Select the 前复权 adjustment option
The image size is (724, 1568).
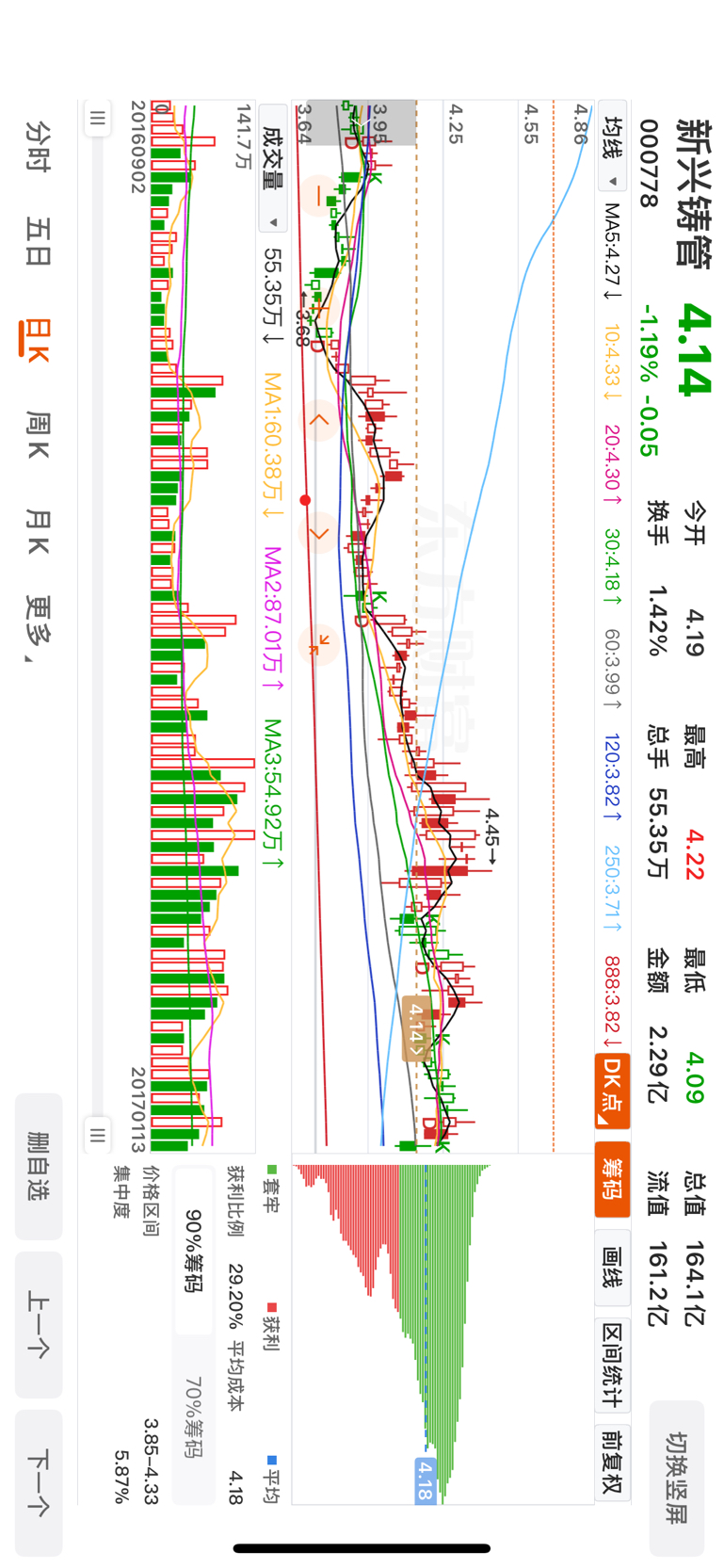coord(612,1459)
